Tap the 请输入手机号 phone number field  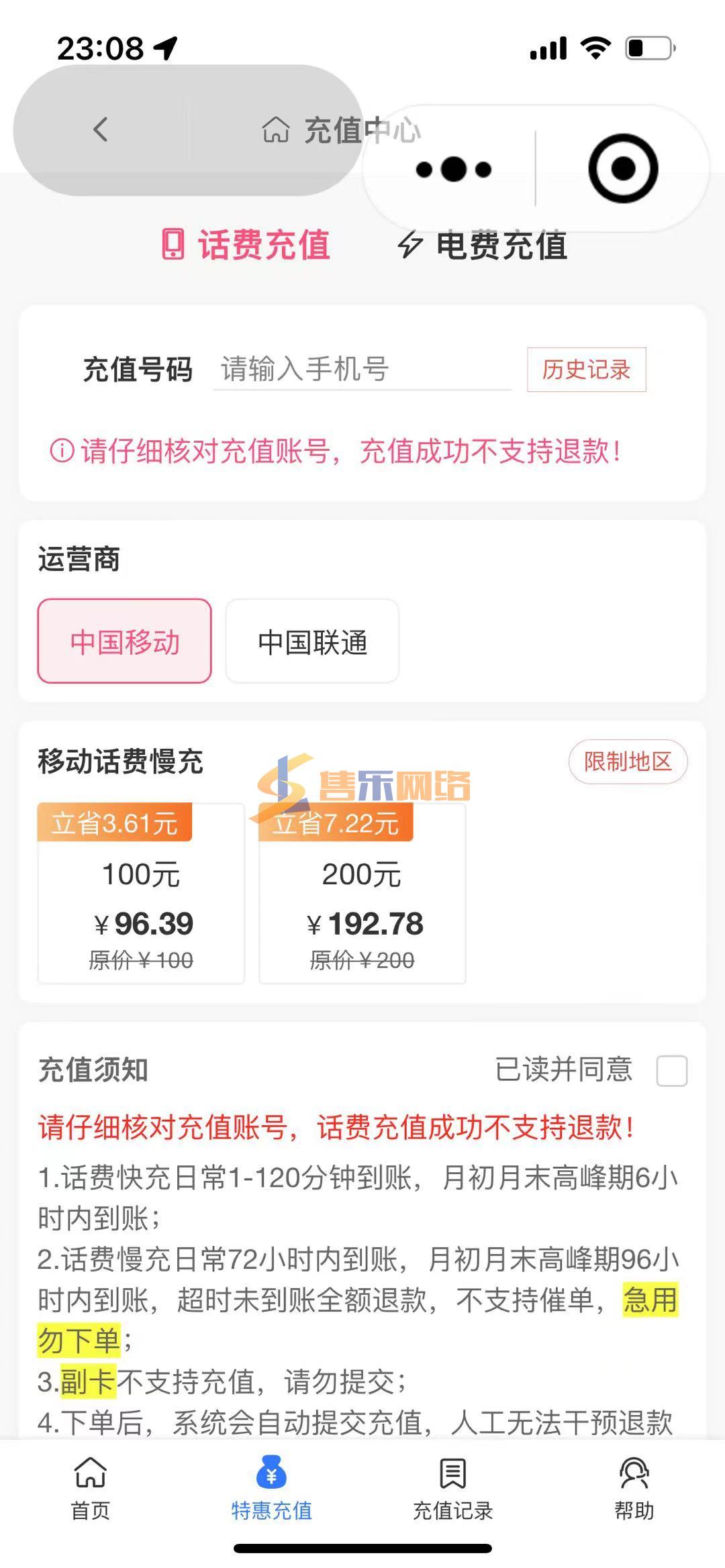coord(362,369)
